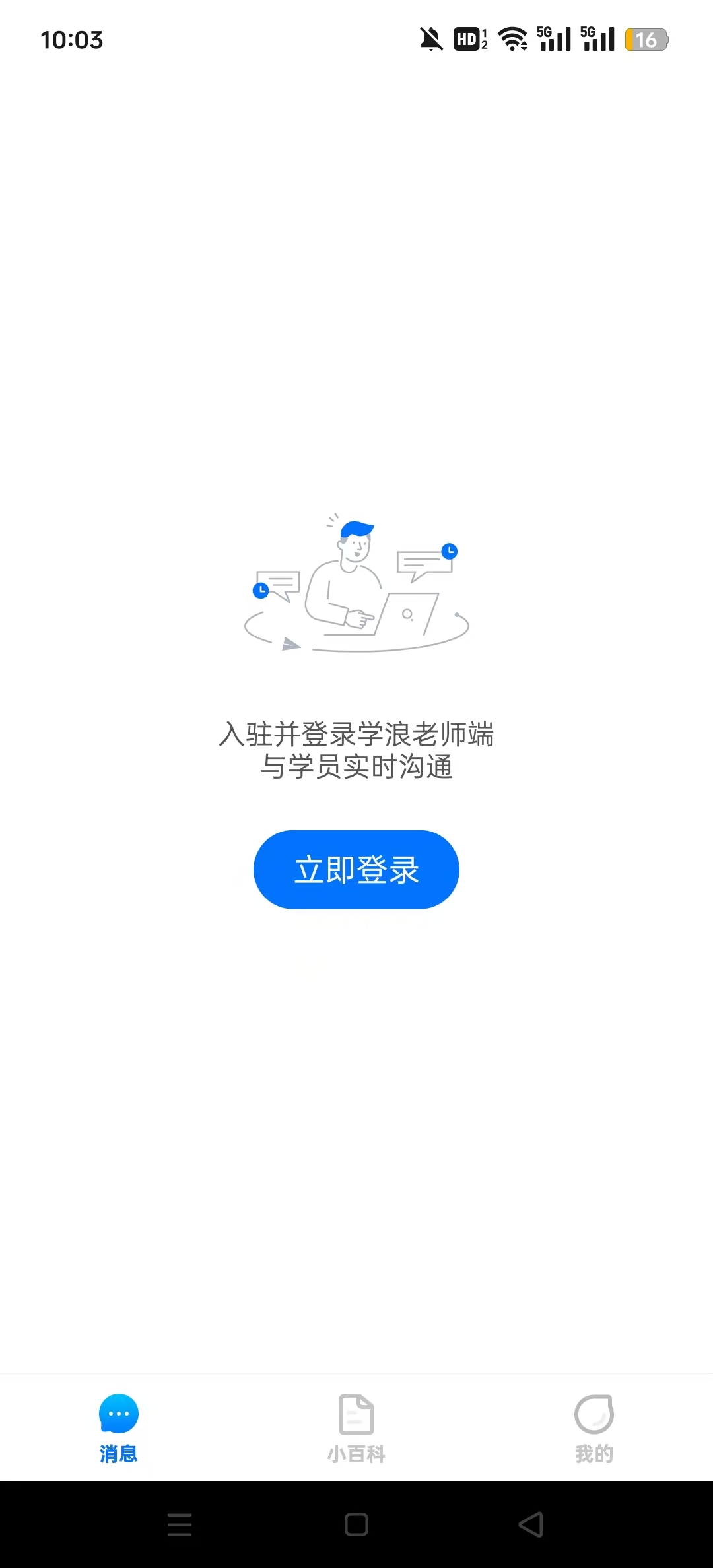Click the HD indicator in status bar

coord(469,40)
